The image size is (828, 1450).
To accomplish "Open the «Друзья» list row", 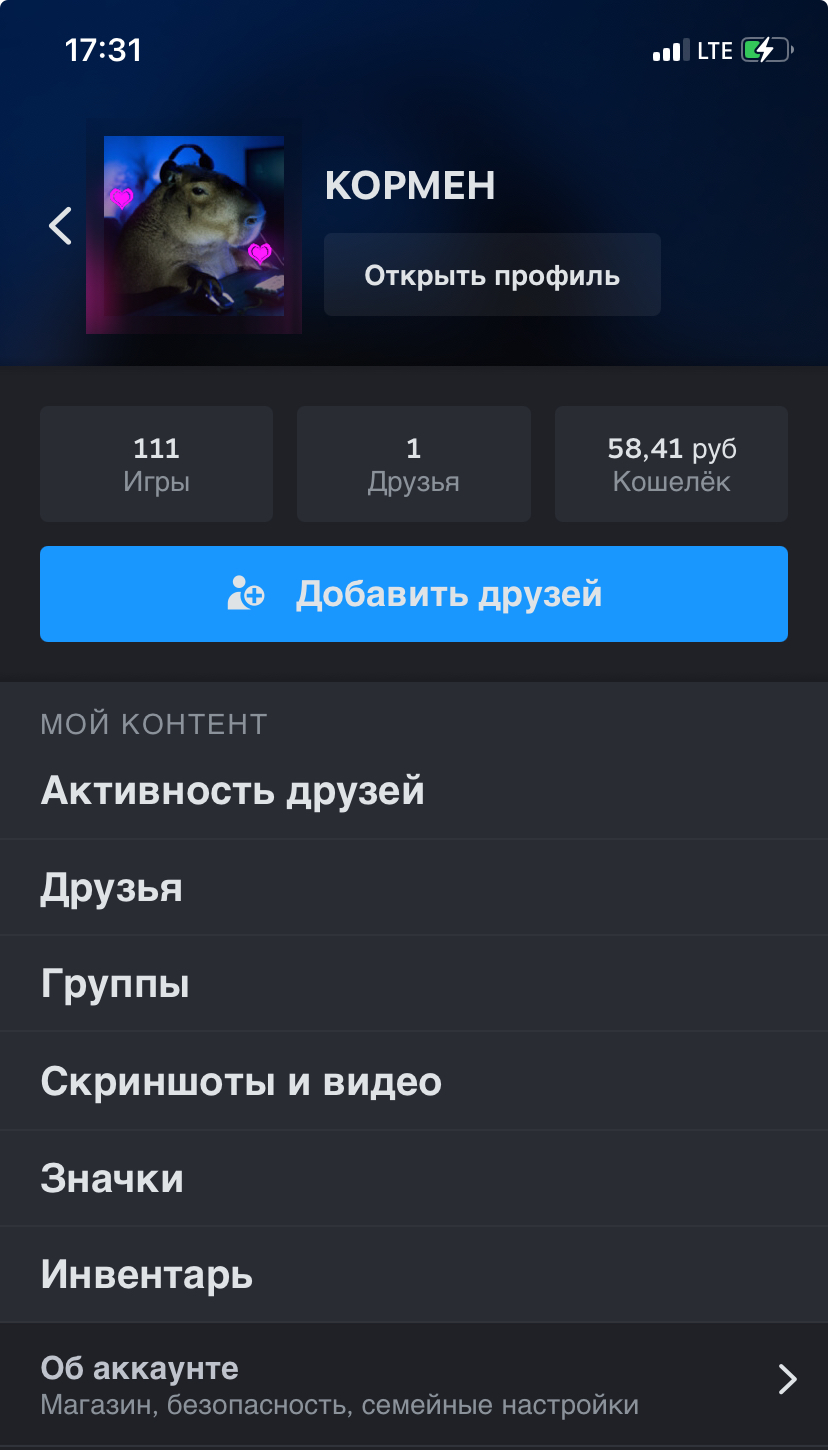I will [112, 888].
